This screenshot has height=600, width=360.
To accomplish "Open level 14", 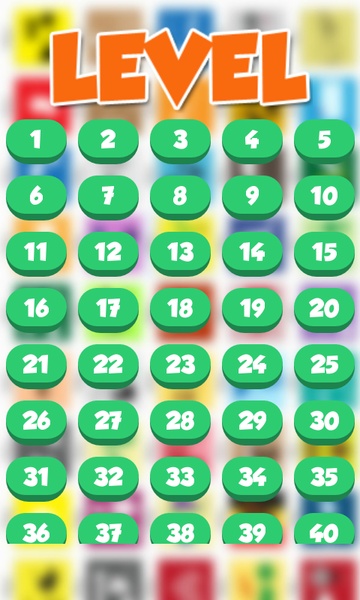I will point(252,254).
